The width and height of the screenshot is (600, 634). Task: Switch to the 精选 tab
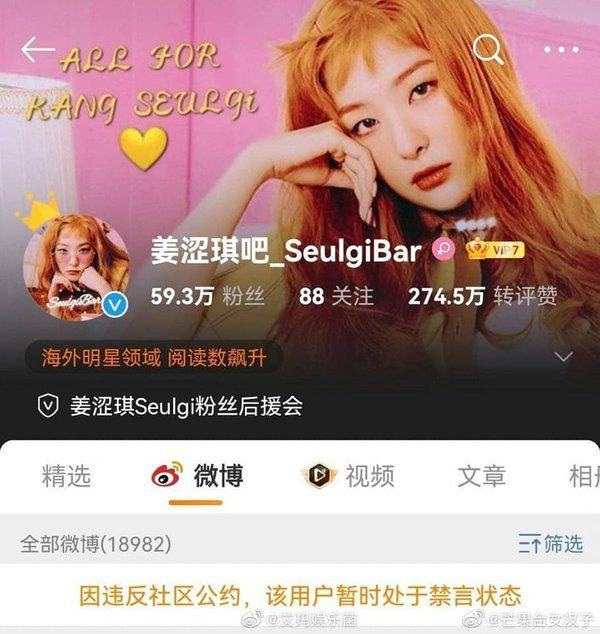pyautogui.click(x=66, y=476)
